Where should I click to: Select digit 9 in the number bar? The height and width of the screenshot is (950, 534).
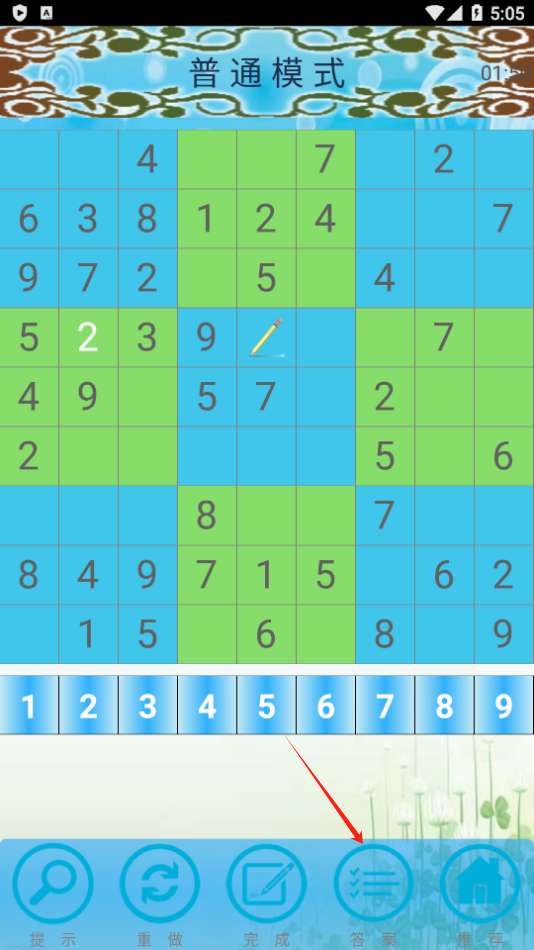(x=504, y=705)
